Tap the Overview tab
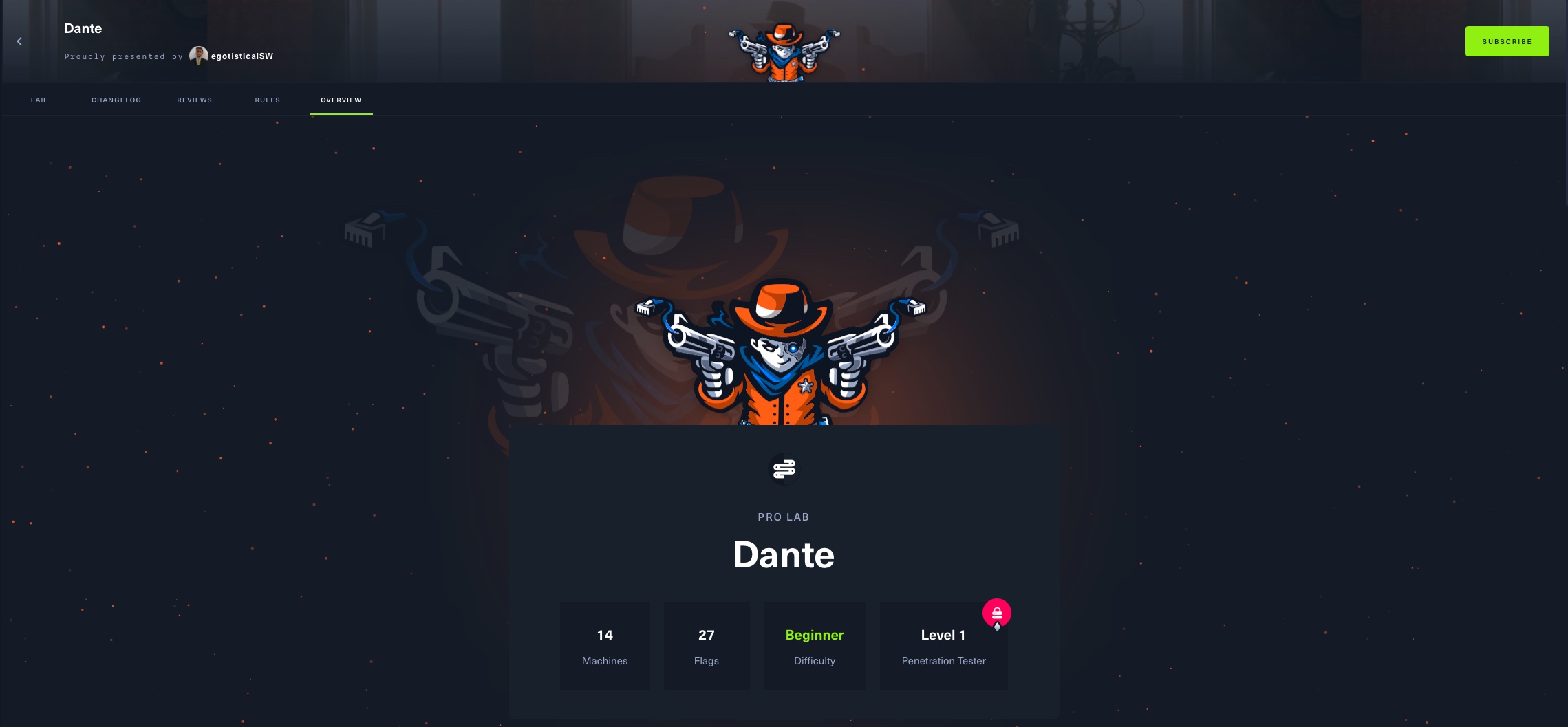The width and height of the screenshot is (1568, 727). (341, 100)
